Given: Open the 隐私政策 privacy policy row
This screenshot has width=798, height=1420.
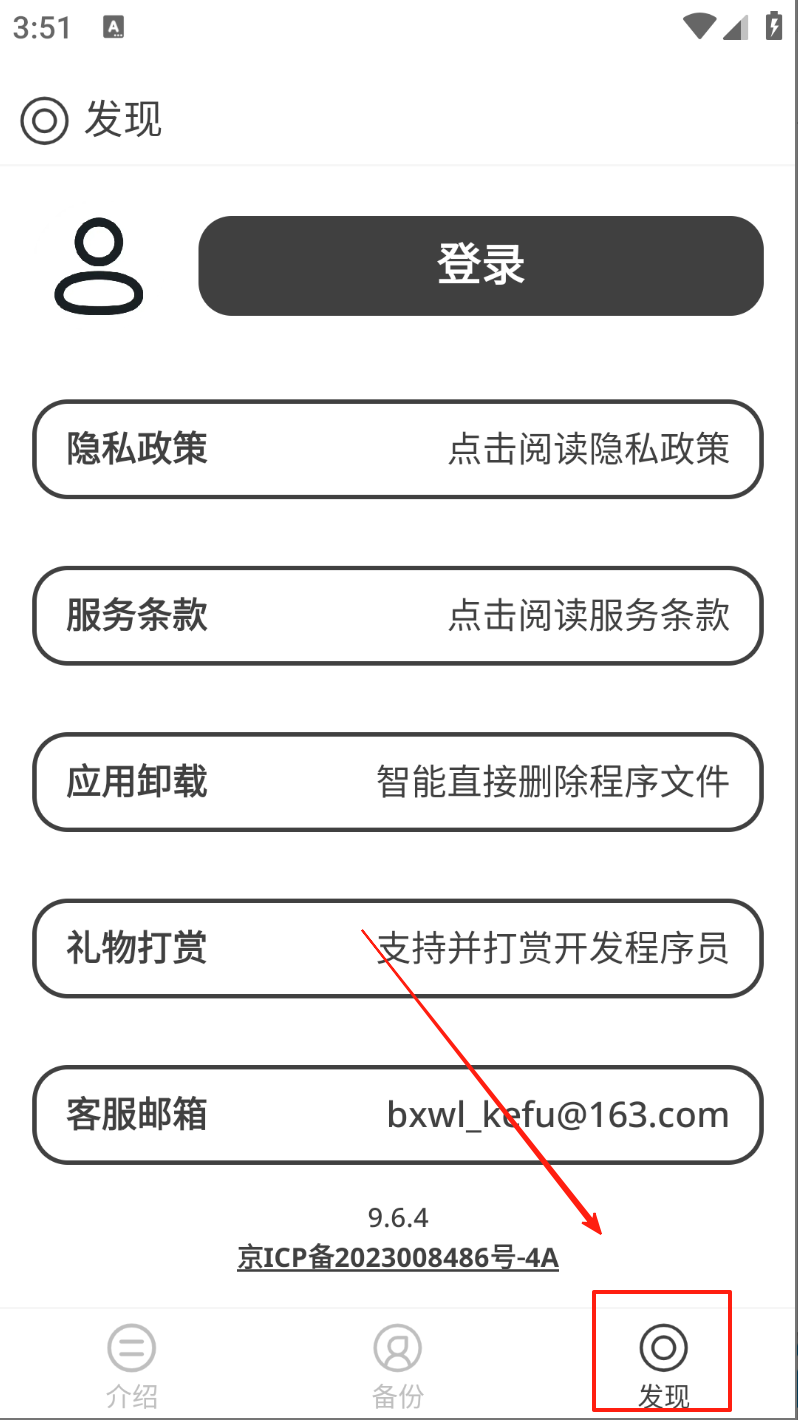Looking at the screenshot, I should coord(398,449).
